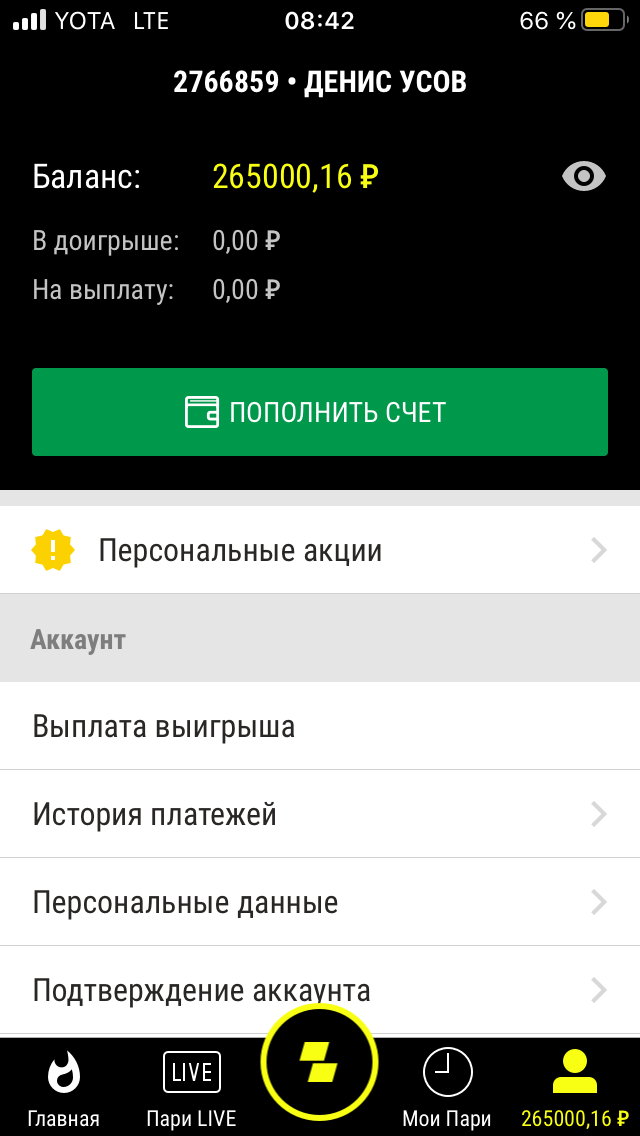This screenshot has height=1136, width=640.
Task: Tap the Пополнить счет button
Action: coord(320,412)
